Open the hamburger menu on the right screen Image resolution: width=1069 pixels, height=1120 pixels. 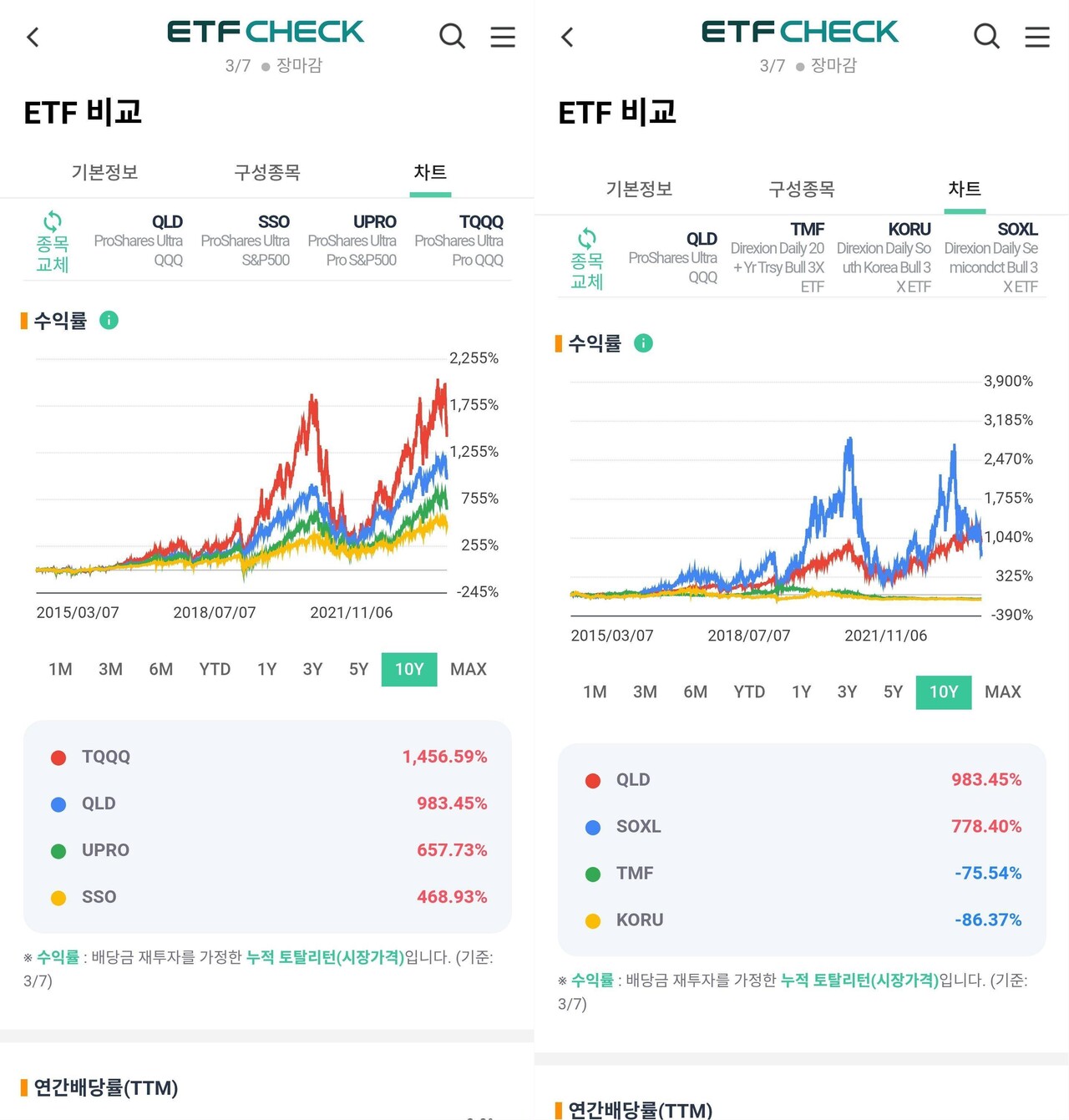1037,37
